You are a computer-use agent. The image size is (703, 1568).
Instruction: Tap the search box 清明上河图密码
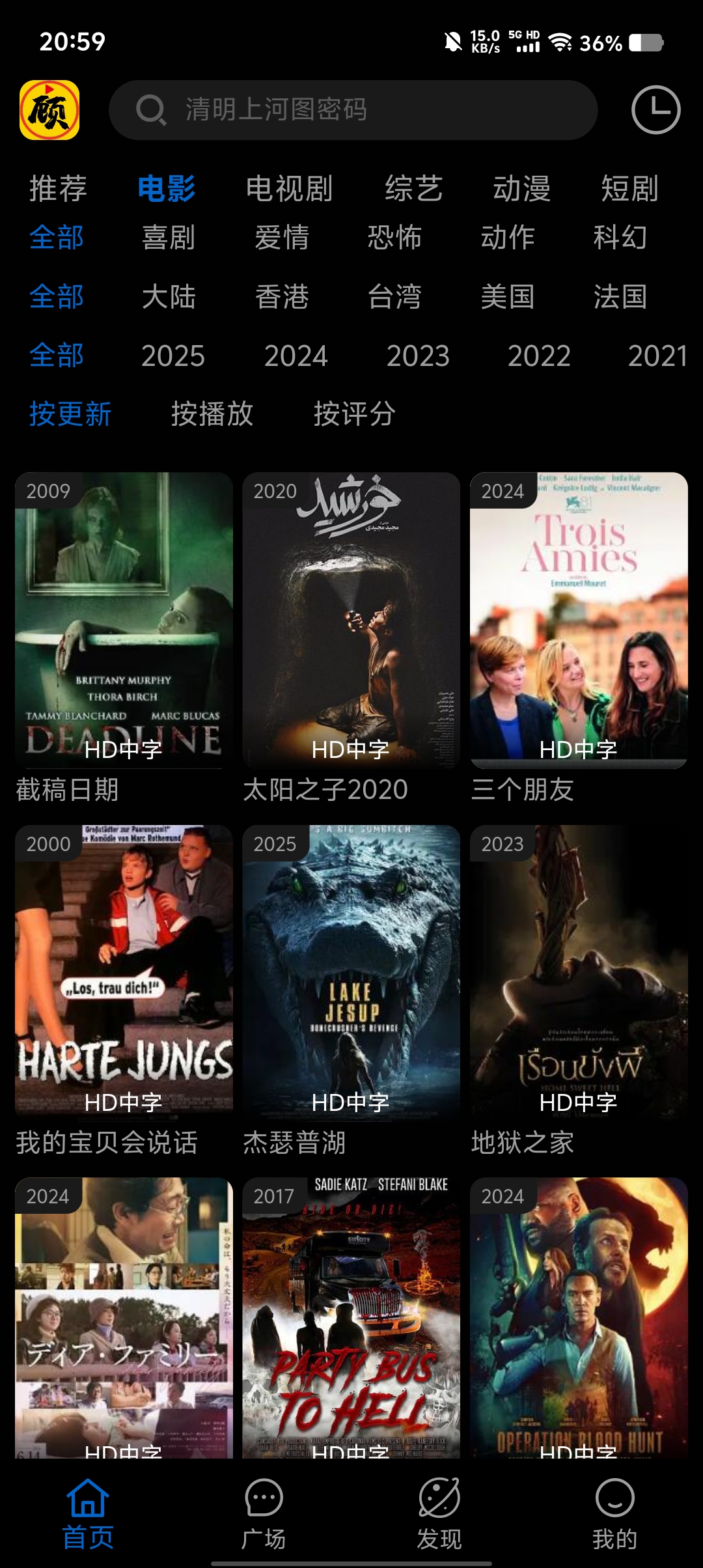(x=353, y=109)
